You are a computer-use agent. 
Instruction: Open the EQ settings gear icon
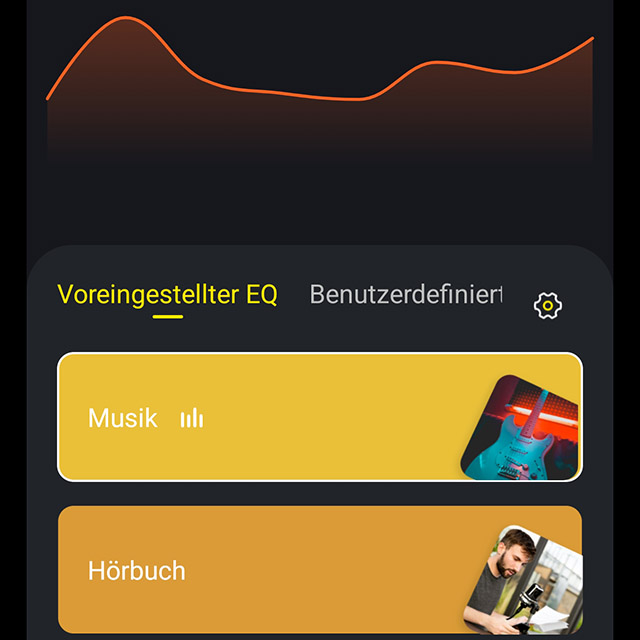point(548,306)
